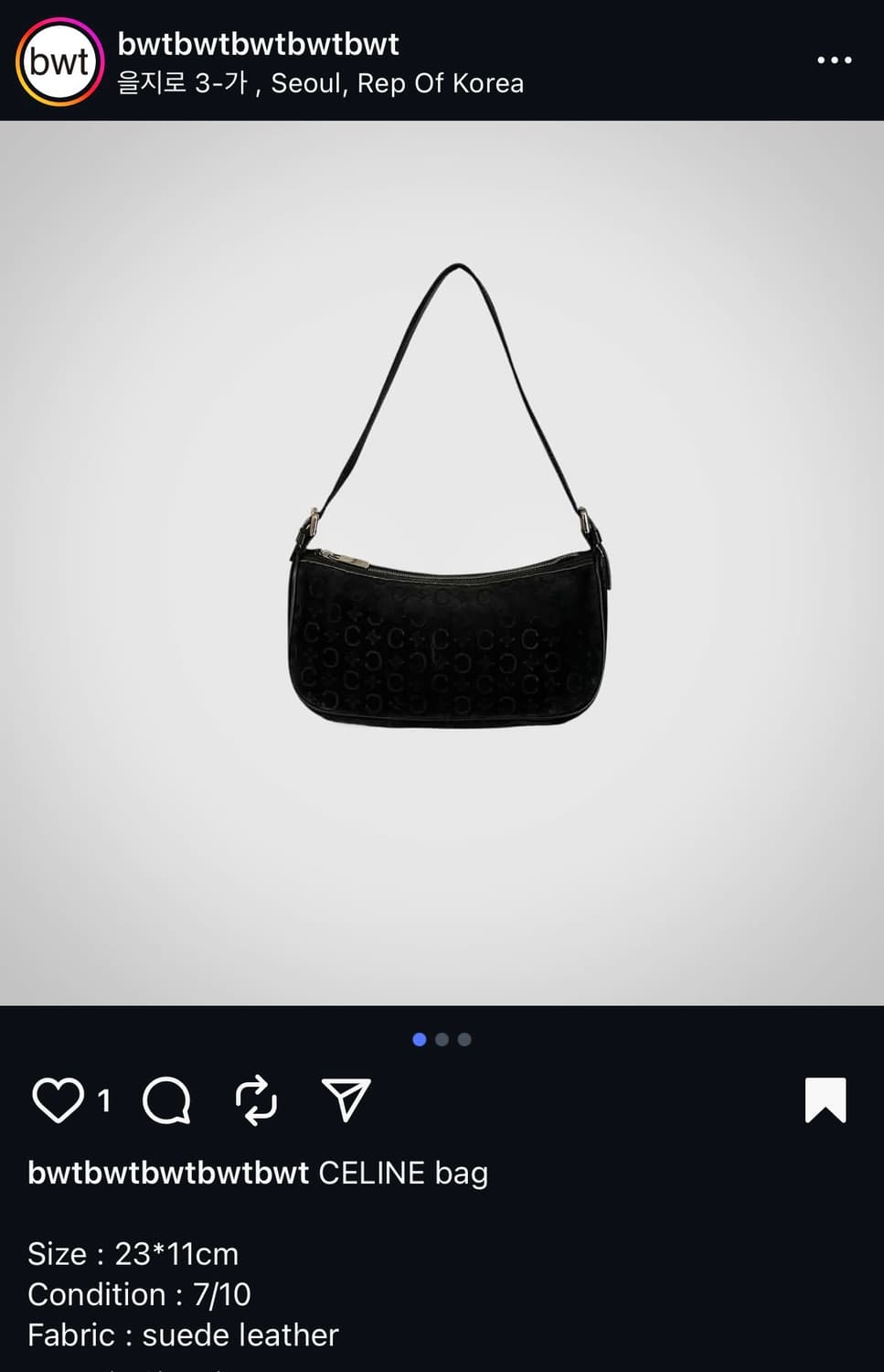Image resolution: width=884 pixels, height=1372 pixels.
Task: Tap the second gray carousel indicator dot
Action: (x=442, y=1039)
